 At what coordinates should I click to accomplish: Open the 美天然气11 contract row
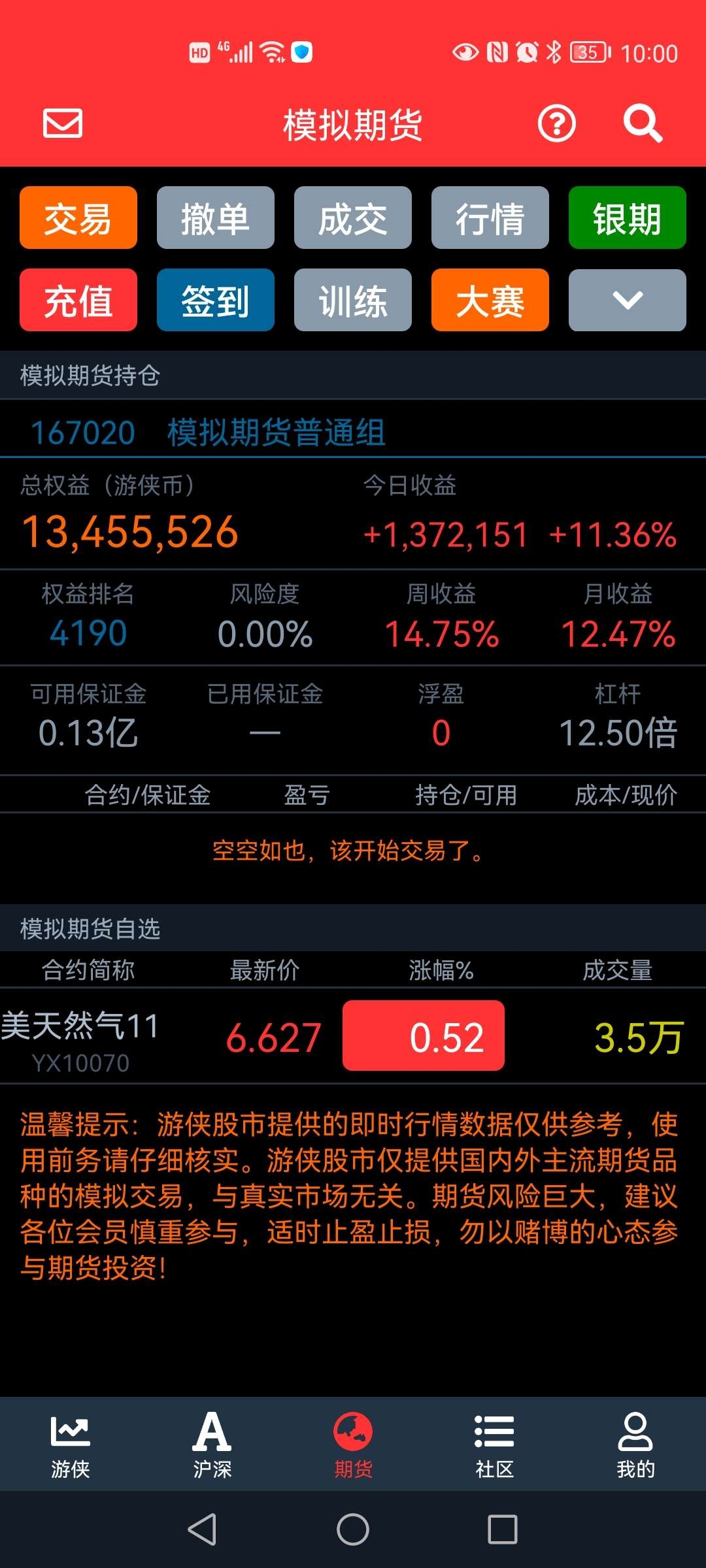[x=353, y=1036]
